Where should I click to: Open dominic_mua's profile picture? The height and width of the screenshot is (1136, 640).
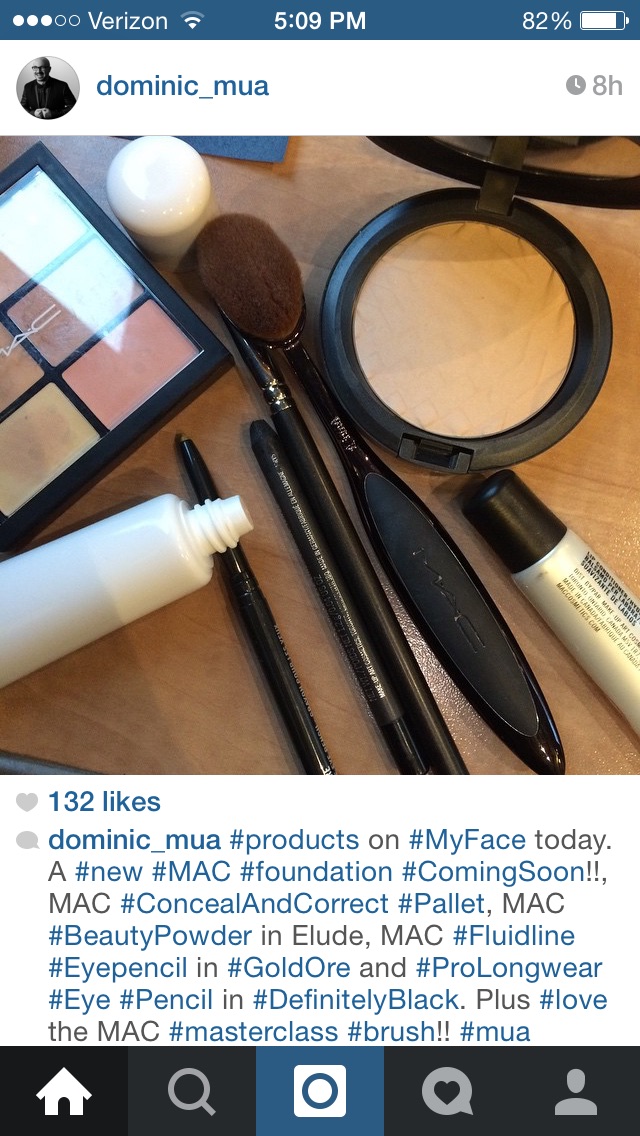click(x=47, y=87)
